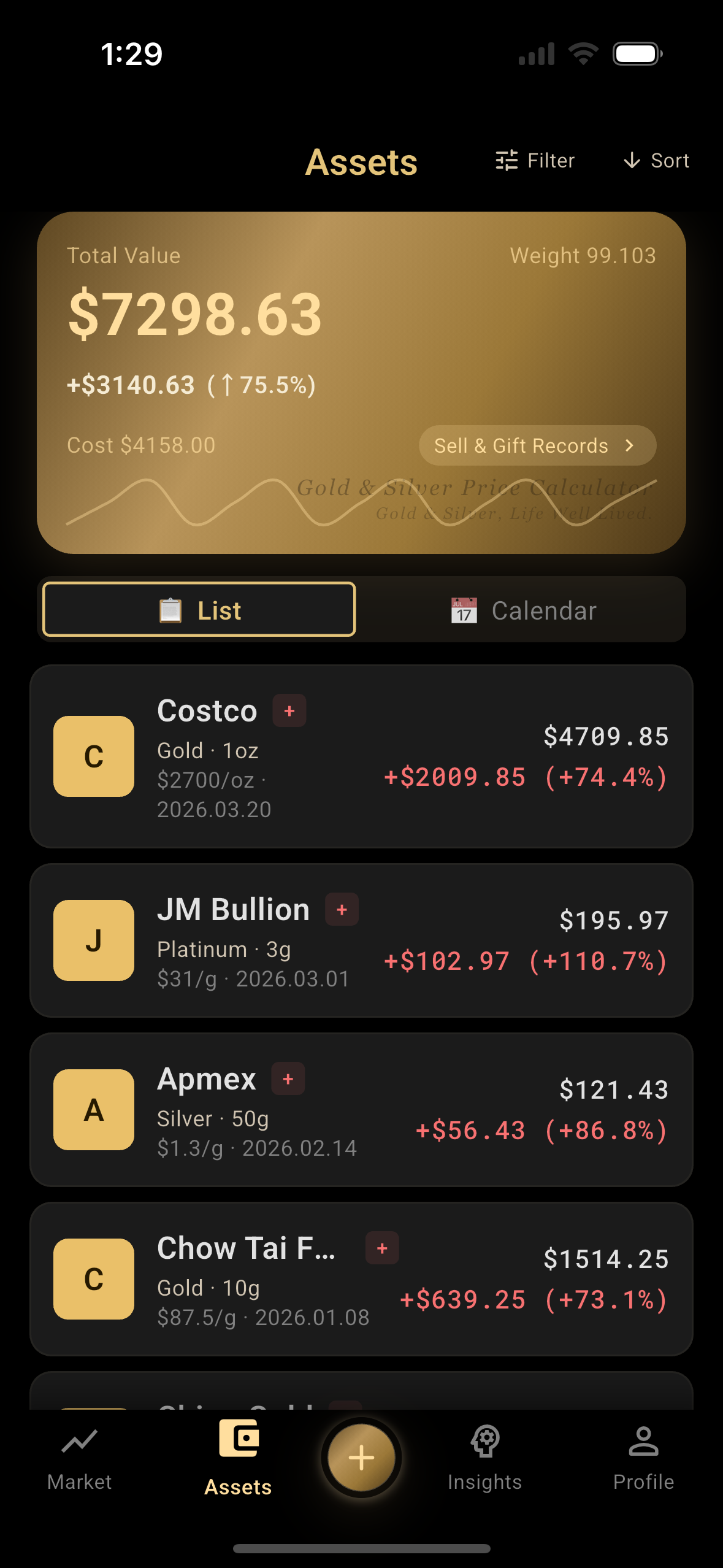Open the Insights tab icon
Screen dimensions: 723x1568
(x=484, y=1440)
